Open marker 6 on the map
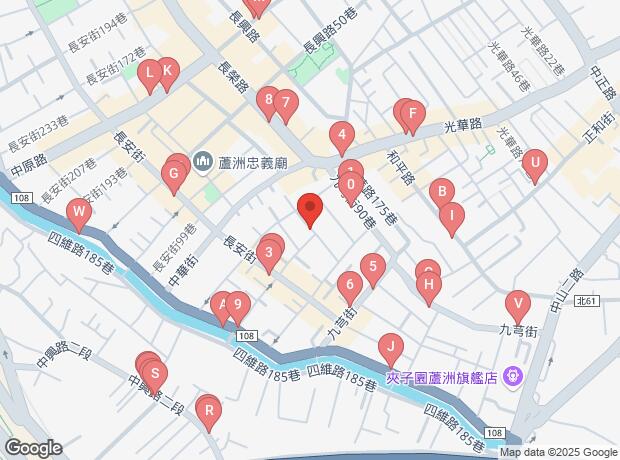 click(x=349, y=285)
